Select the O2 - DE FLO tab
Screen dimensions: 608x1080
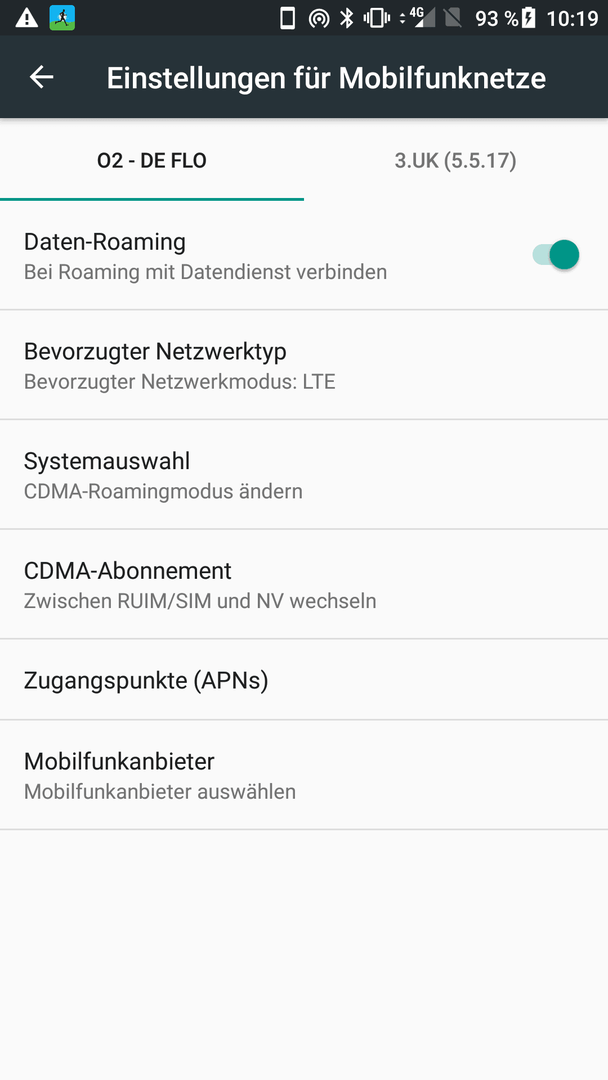point(151,160)
